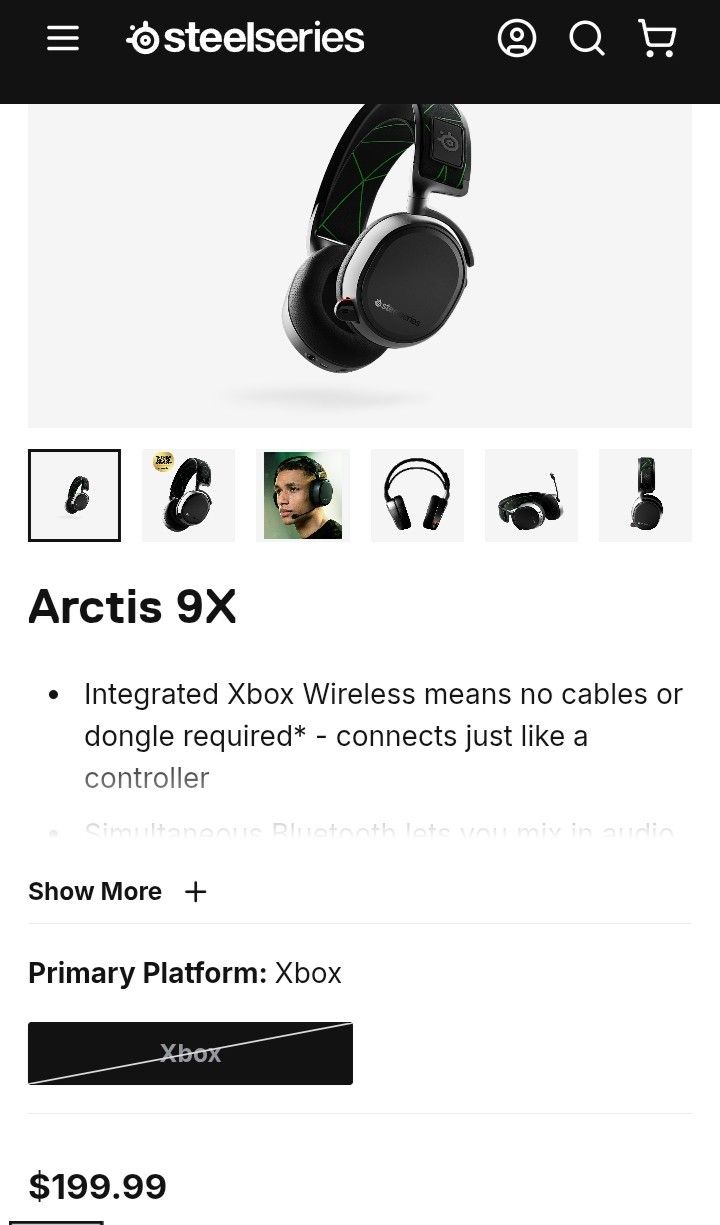This screenshot has height=1225, width=720.
Task: Open the account profile icon
Action: [516, 39]
